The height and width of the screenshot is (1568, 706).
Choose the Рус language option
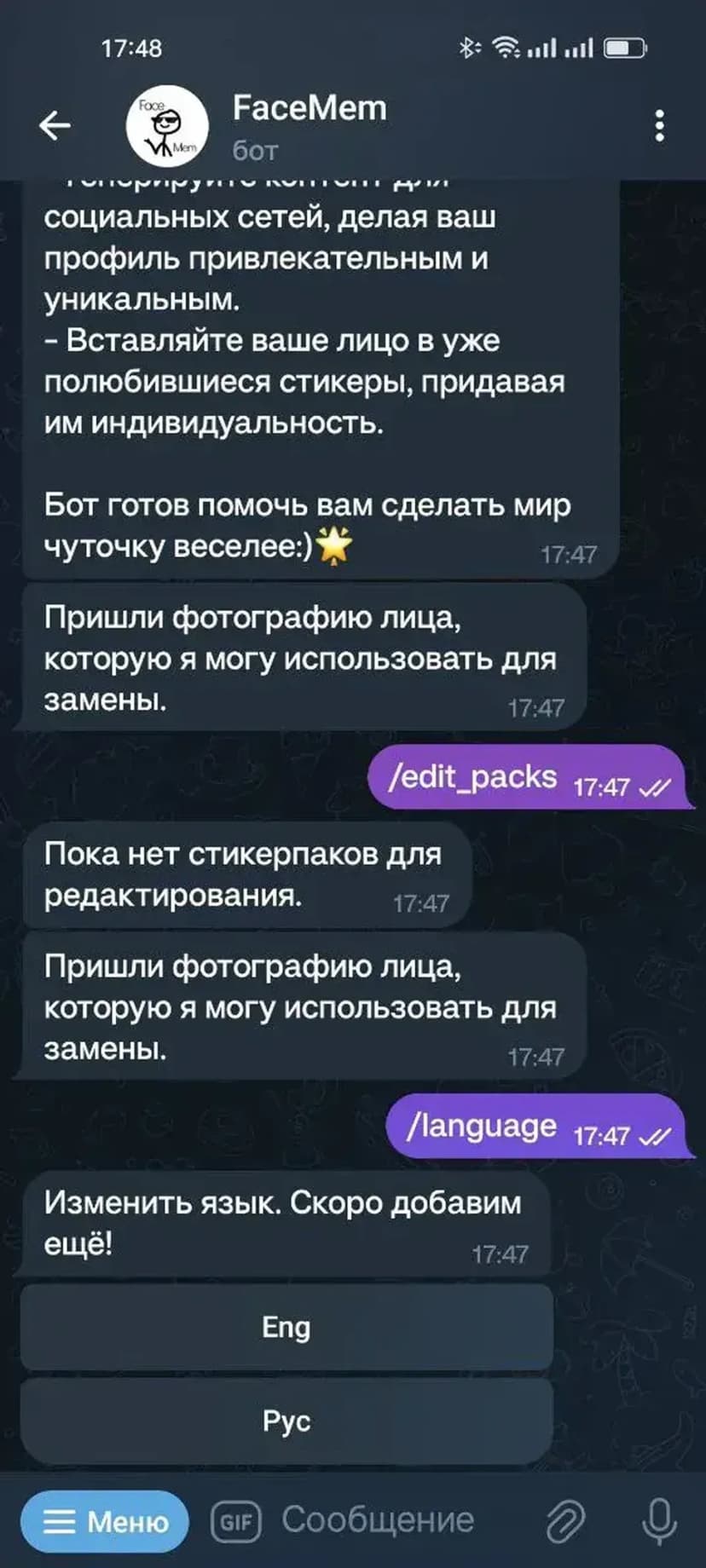click(286, 1421)
